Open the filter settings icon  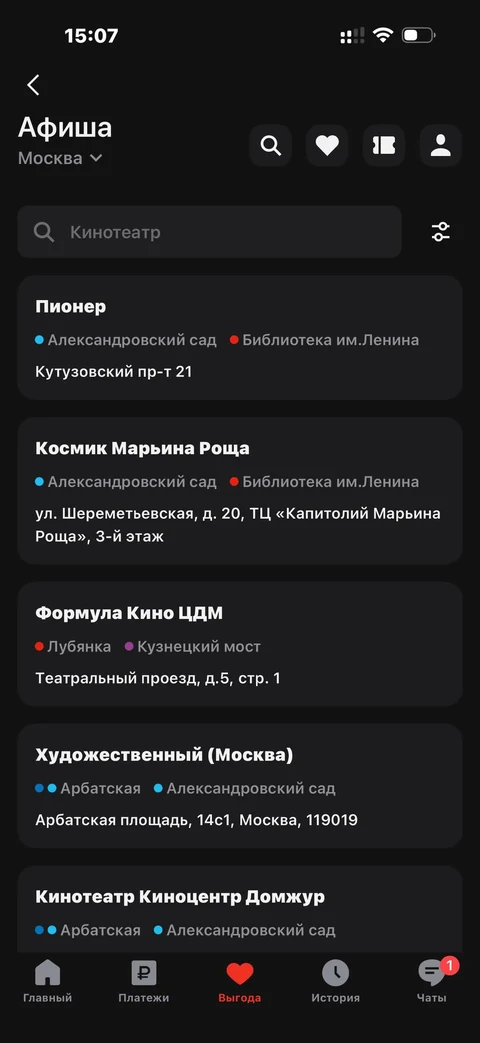(x=440, y=231)
